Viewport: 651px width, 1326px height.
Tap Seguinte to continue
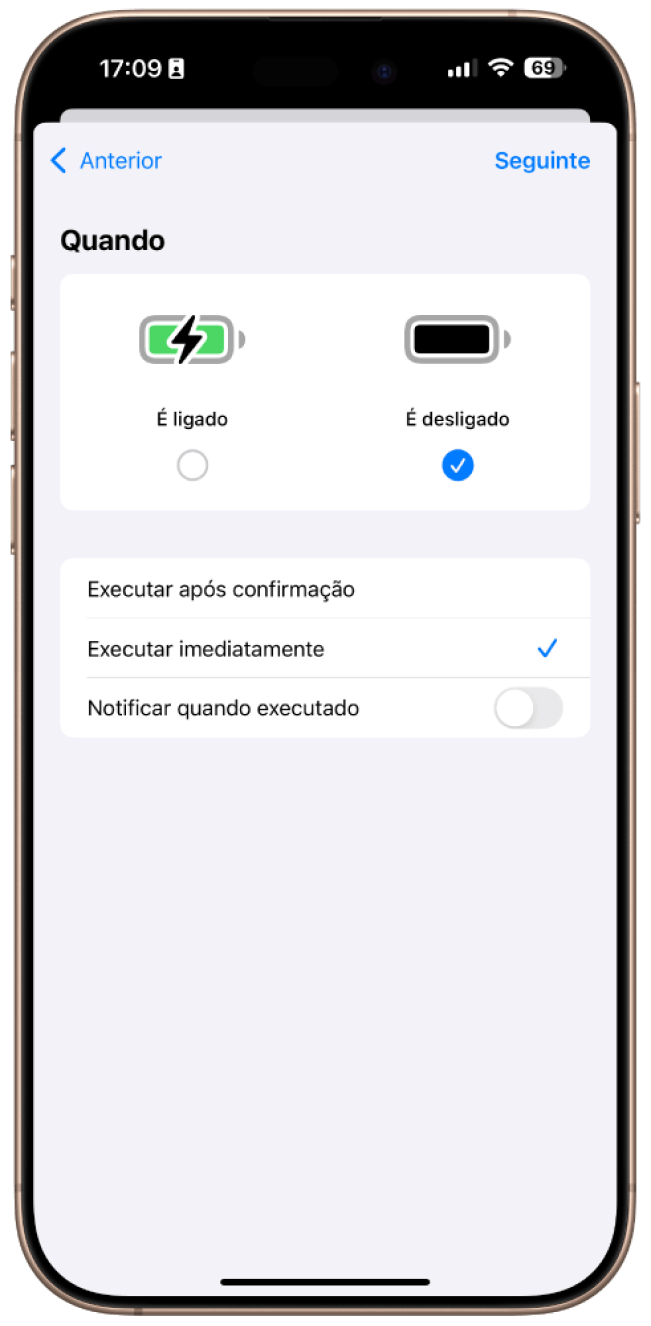tap(542, 161)
